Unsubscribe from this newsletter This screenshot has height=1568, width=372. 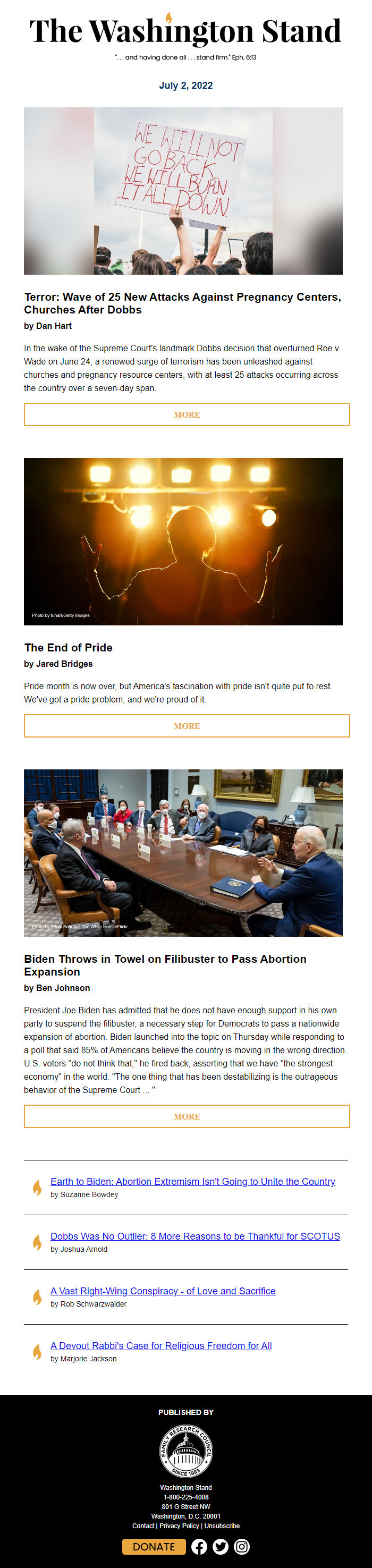click(x=222, y=1525)
